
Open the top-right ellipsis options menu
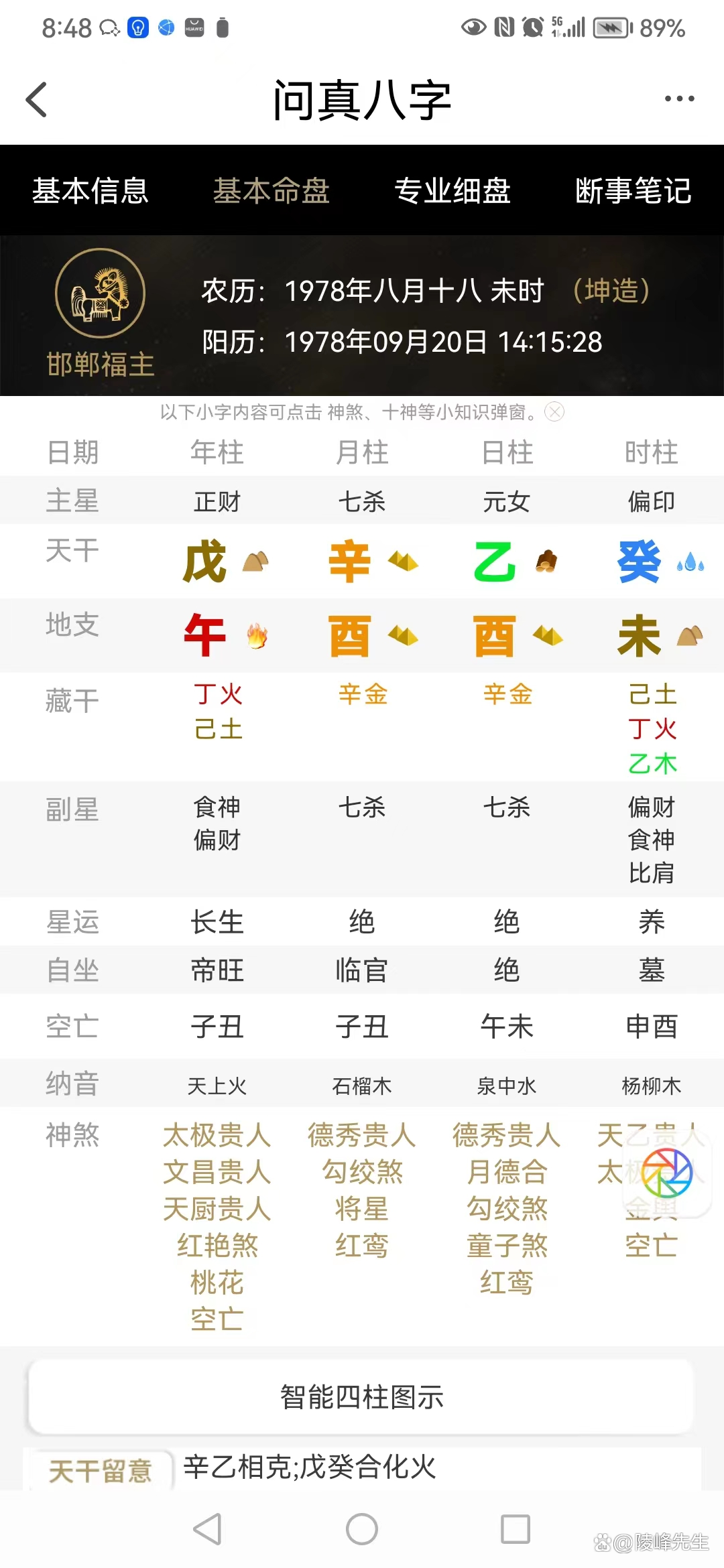[678, 99]
